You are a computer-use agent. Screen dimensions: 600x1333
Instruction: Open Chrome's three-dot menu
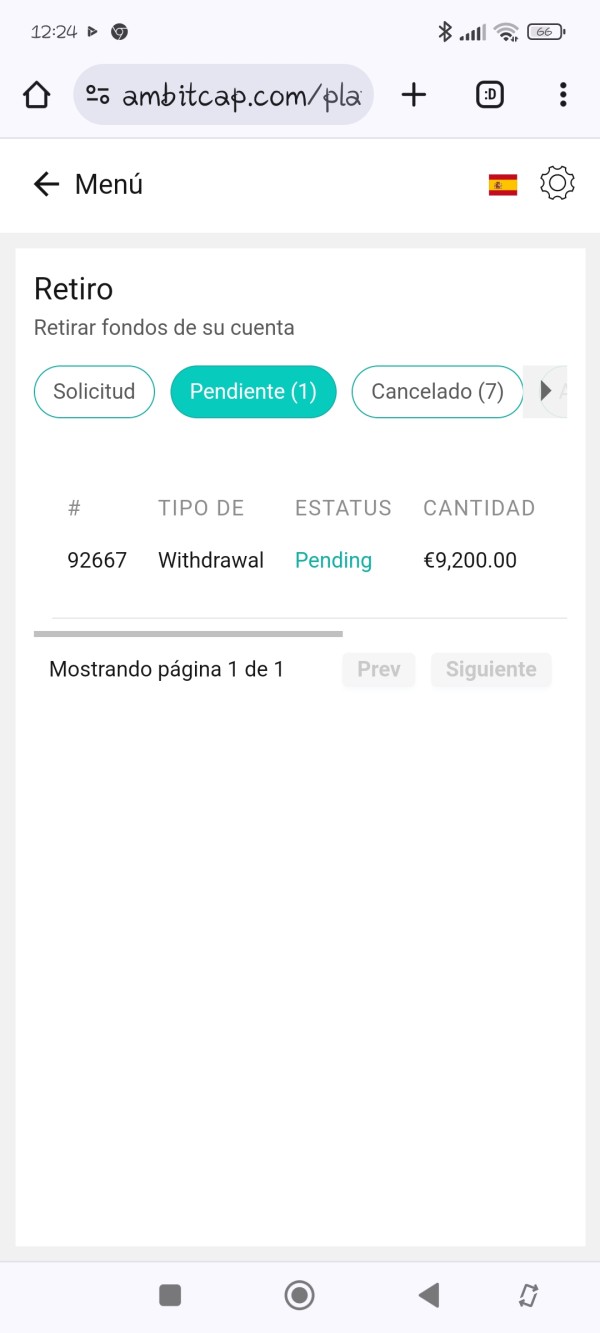coord(563,95)
